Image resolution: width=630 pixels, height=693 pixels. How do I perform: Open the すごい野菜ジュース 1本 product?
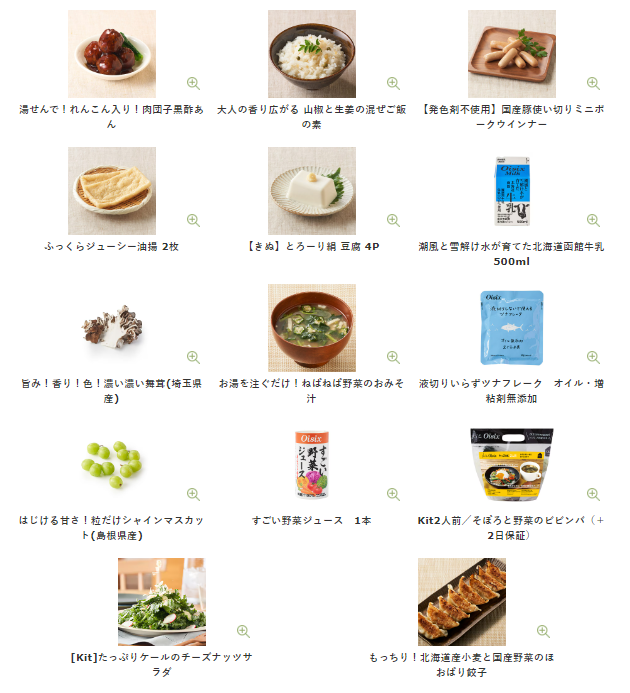(311, 464)
